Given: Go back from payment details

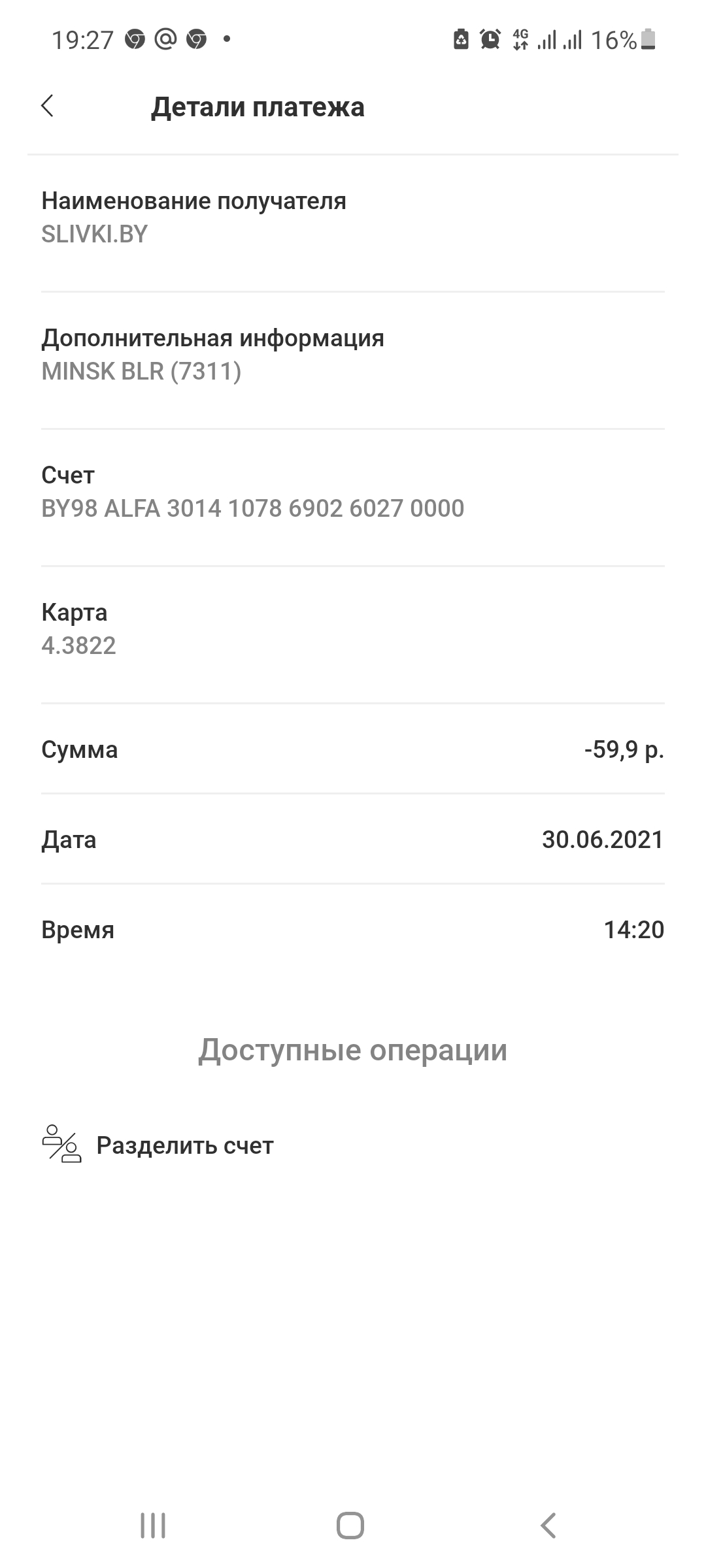Looking at the screenshot, I should pyautogui.click(x=47, y=106).
